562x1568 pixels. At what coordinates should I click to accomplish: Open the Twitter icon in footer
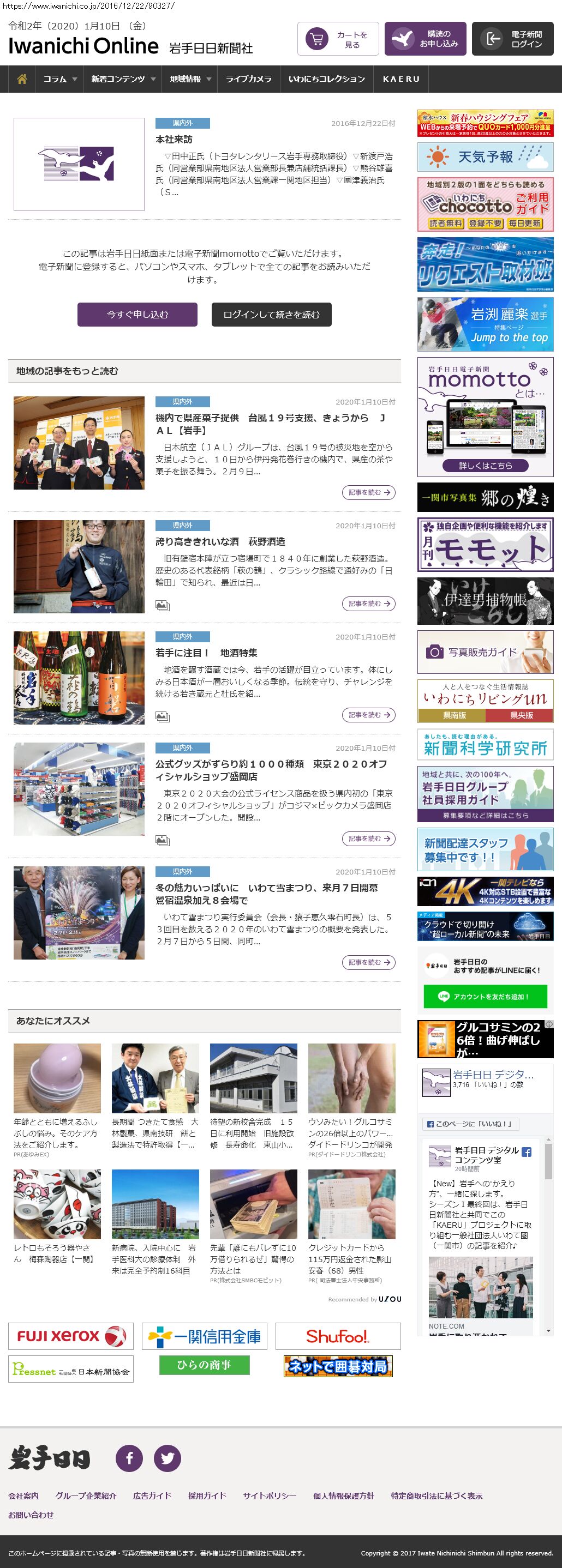tap(167, 1458)
